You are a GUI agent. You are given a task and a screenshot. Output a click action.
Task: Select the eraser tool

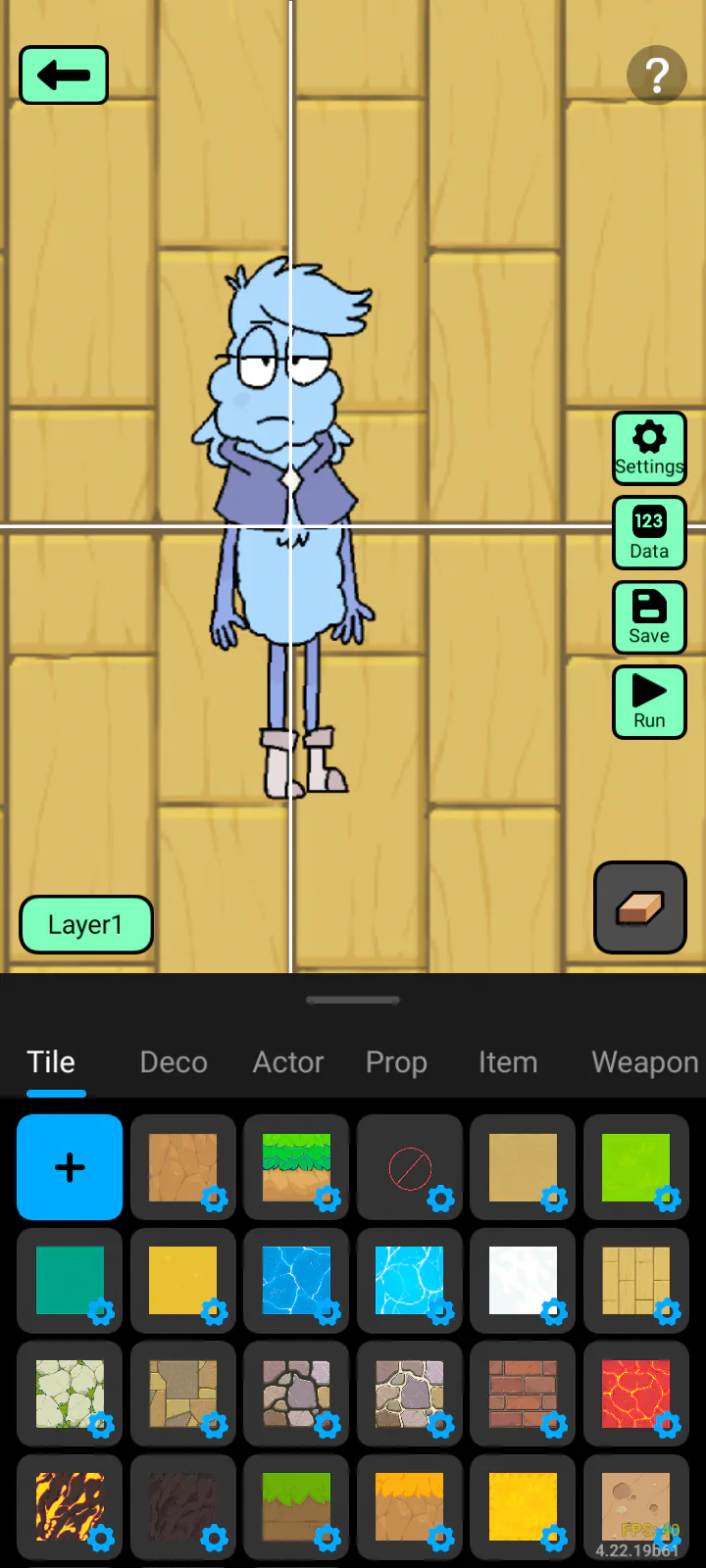tap(639, 907)
